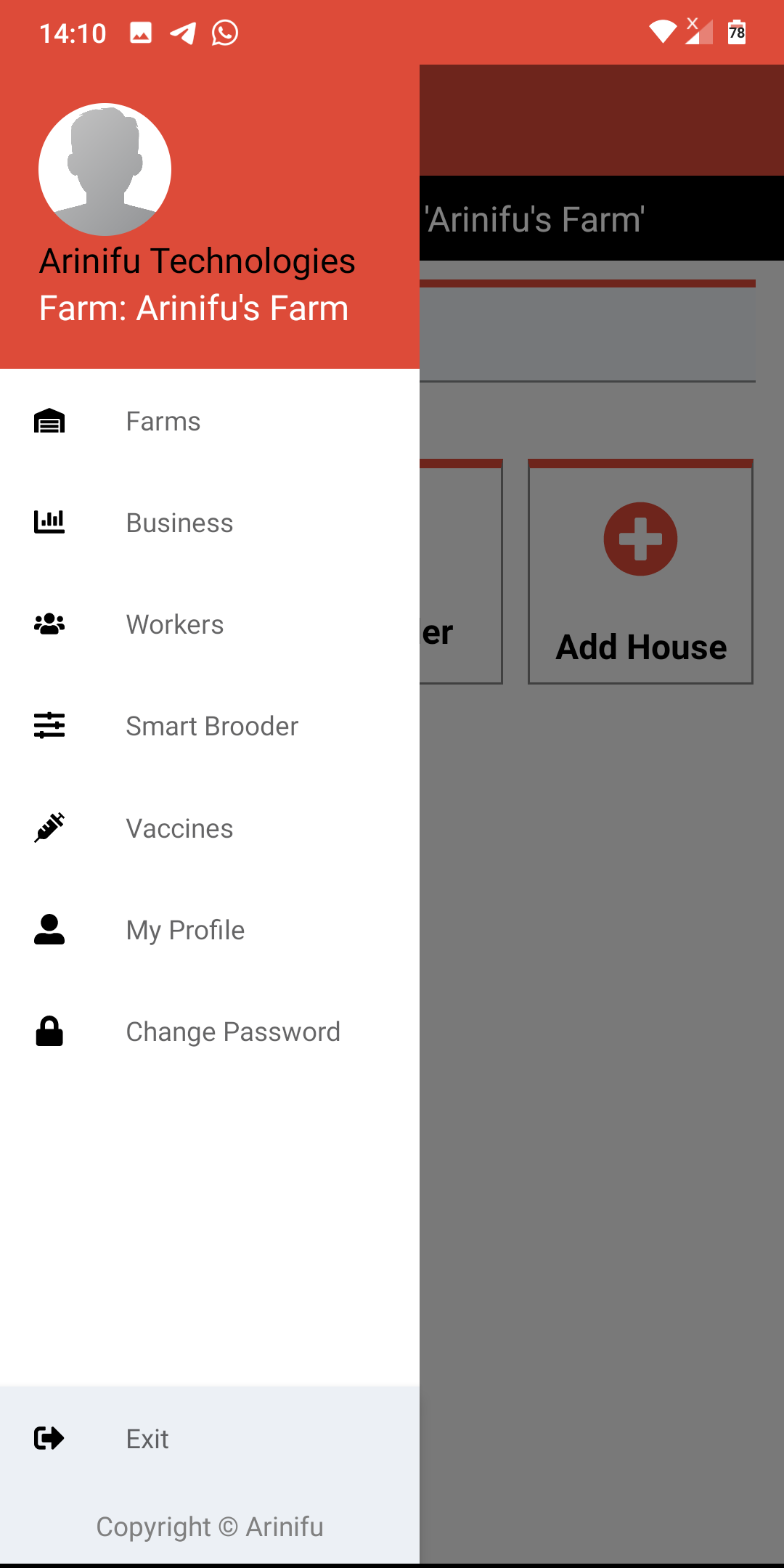Tap Exit to leave the app

(x=210, y=1438)
